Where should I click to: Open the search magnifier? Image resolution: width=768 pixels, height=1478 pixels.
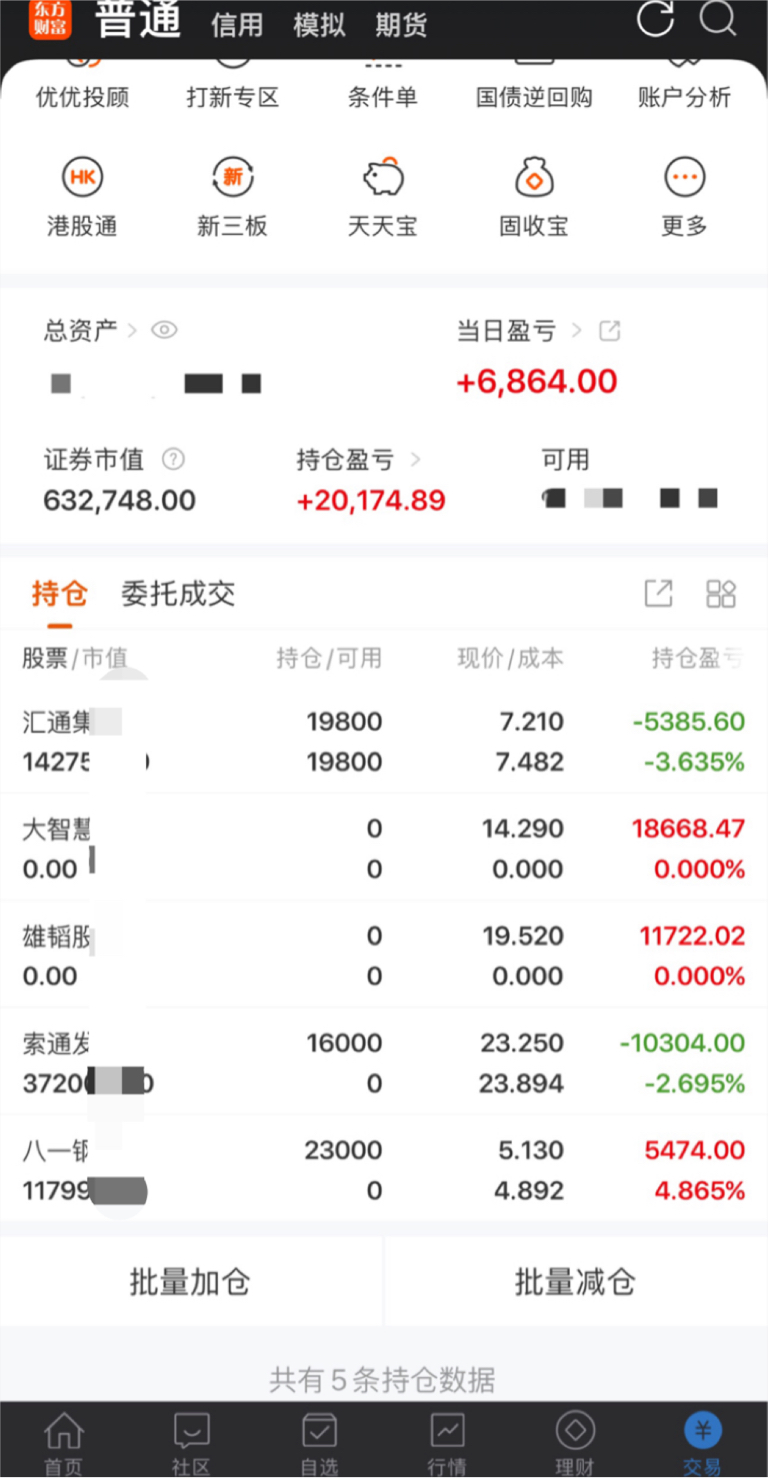(717, 19)
